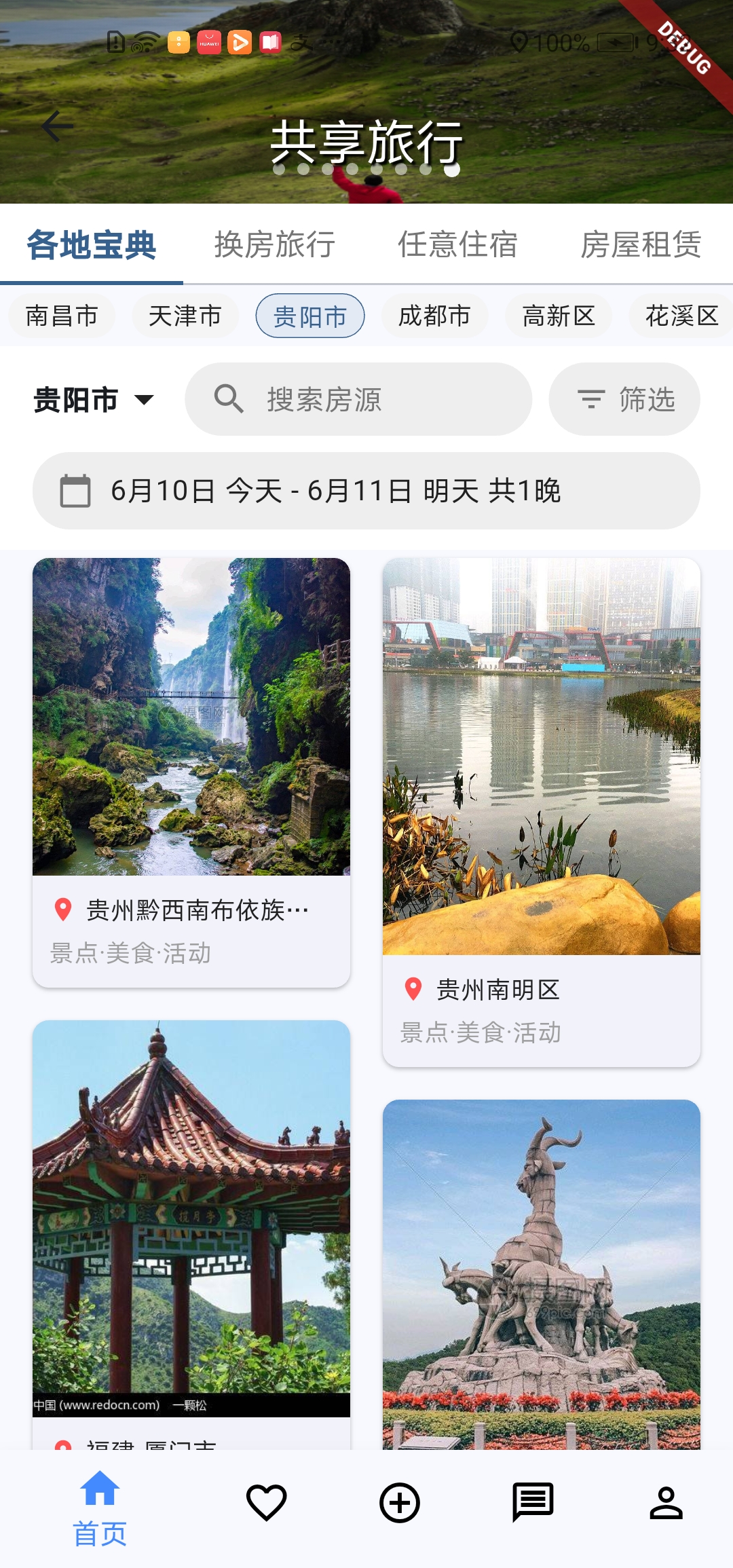Screen dimensions: 733x1568
Task: Tap the plus icon to create new post
Action: pyautogui.click(x=400, y=1501)
